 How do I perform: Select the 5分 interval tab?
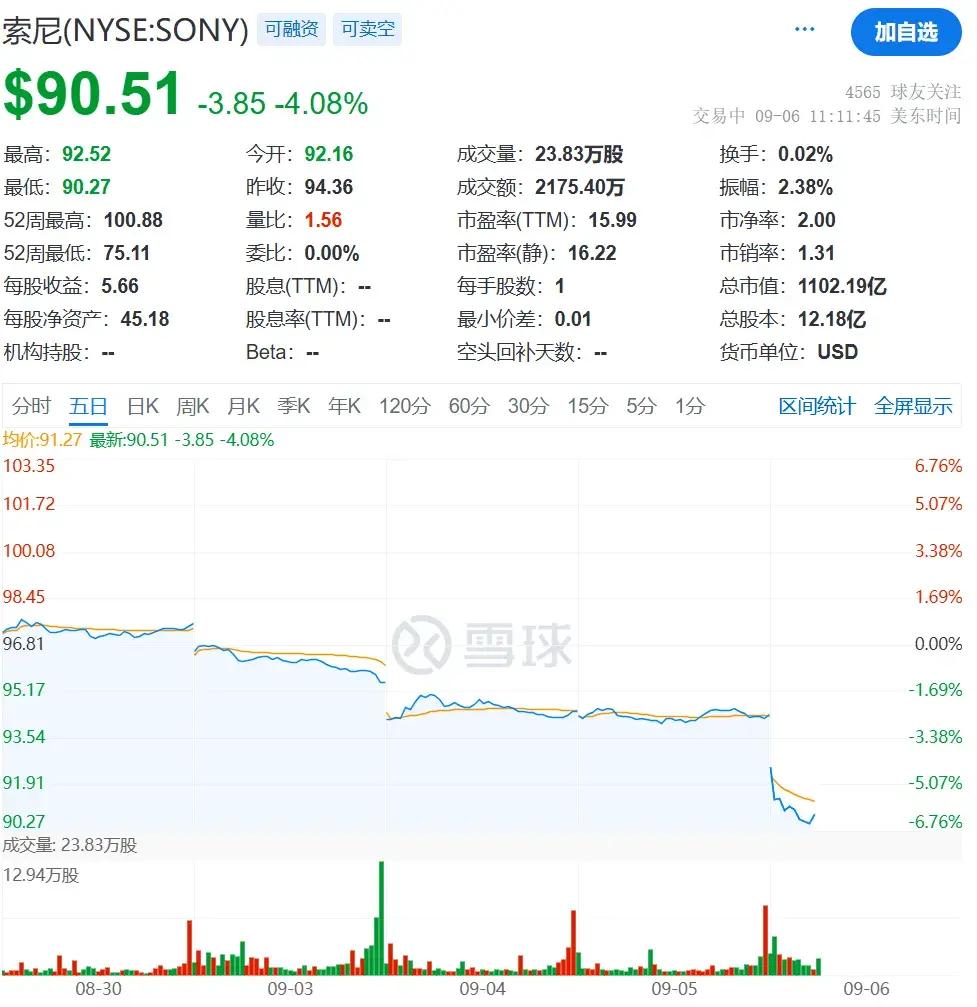pyautogui.click(x=641, y=406)
